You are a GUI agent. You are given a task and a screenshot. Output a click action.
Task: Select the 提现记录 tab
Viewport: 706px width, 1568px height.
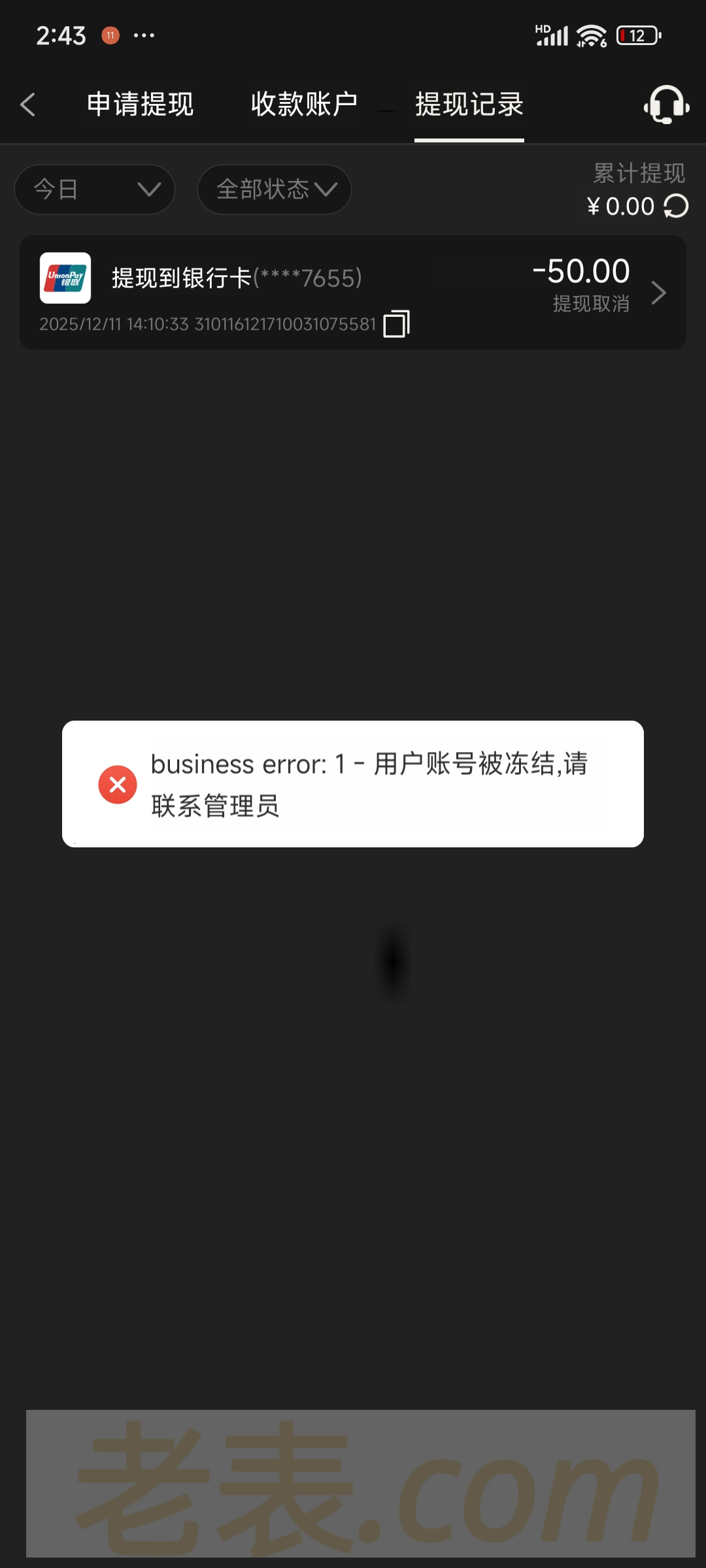point(469,105)
